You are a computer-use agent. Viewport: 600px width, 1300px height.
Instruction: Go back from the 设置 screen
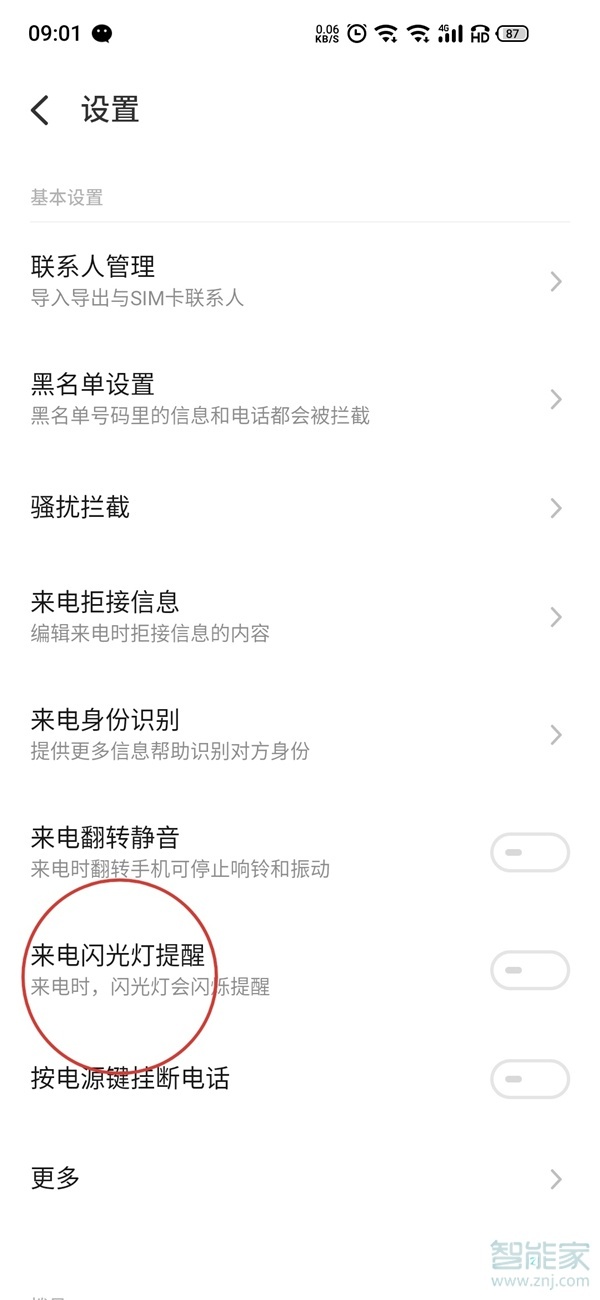click(x=40, y=110)
